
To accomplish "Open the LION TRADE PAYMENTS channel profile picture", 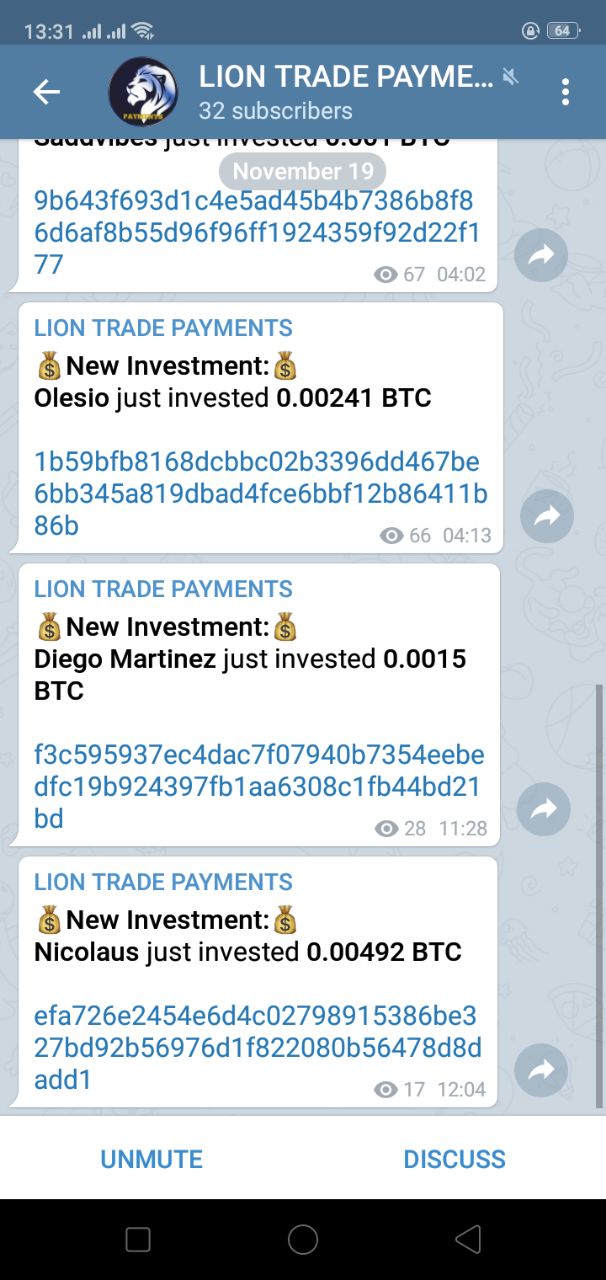I will coord(143,92).
